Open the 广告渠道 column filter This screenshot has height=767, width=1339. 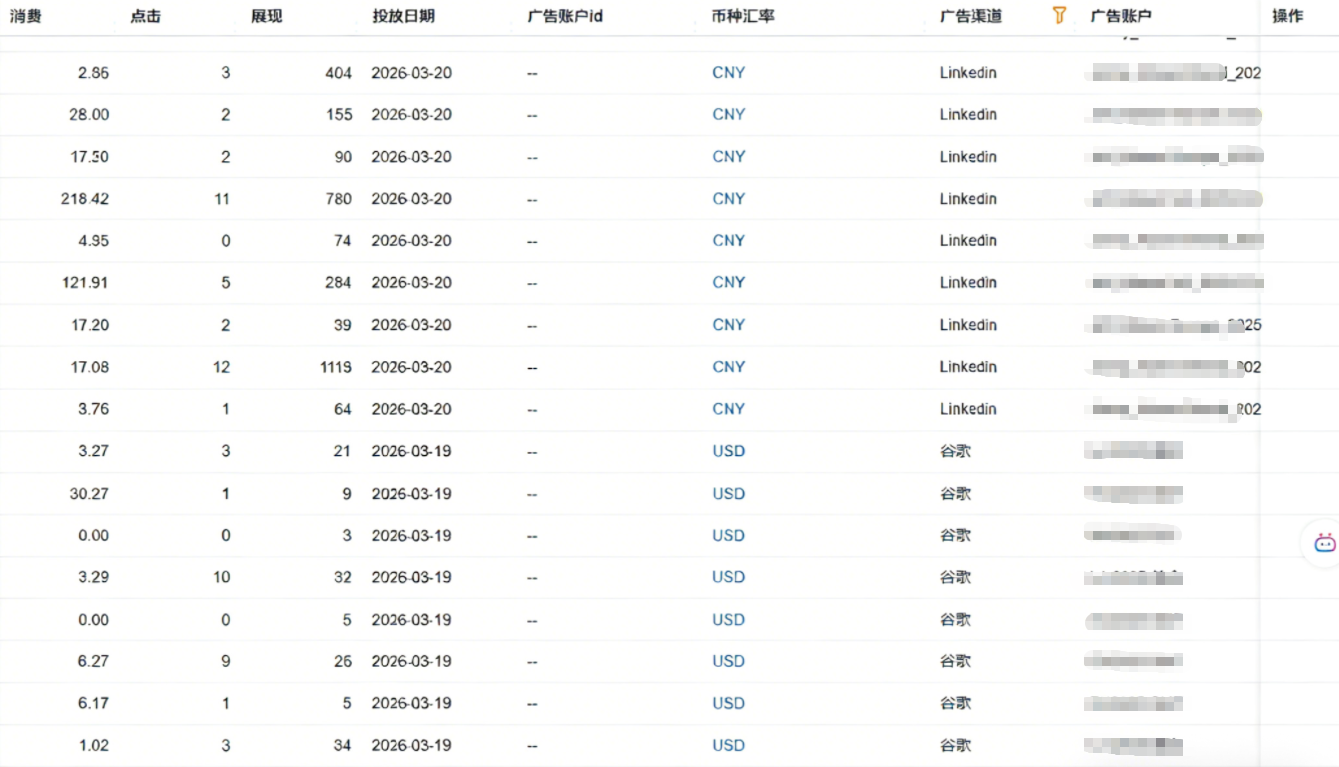[x=1059, y=15]
